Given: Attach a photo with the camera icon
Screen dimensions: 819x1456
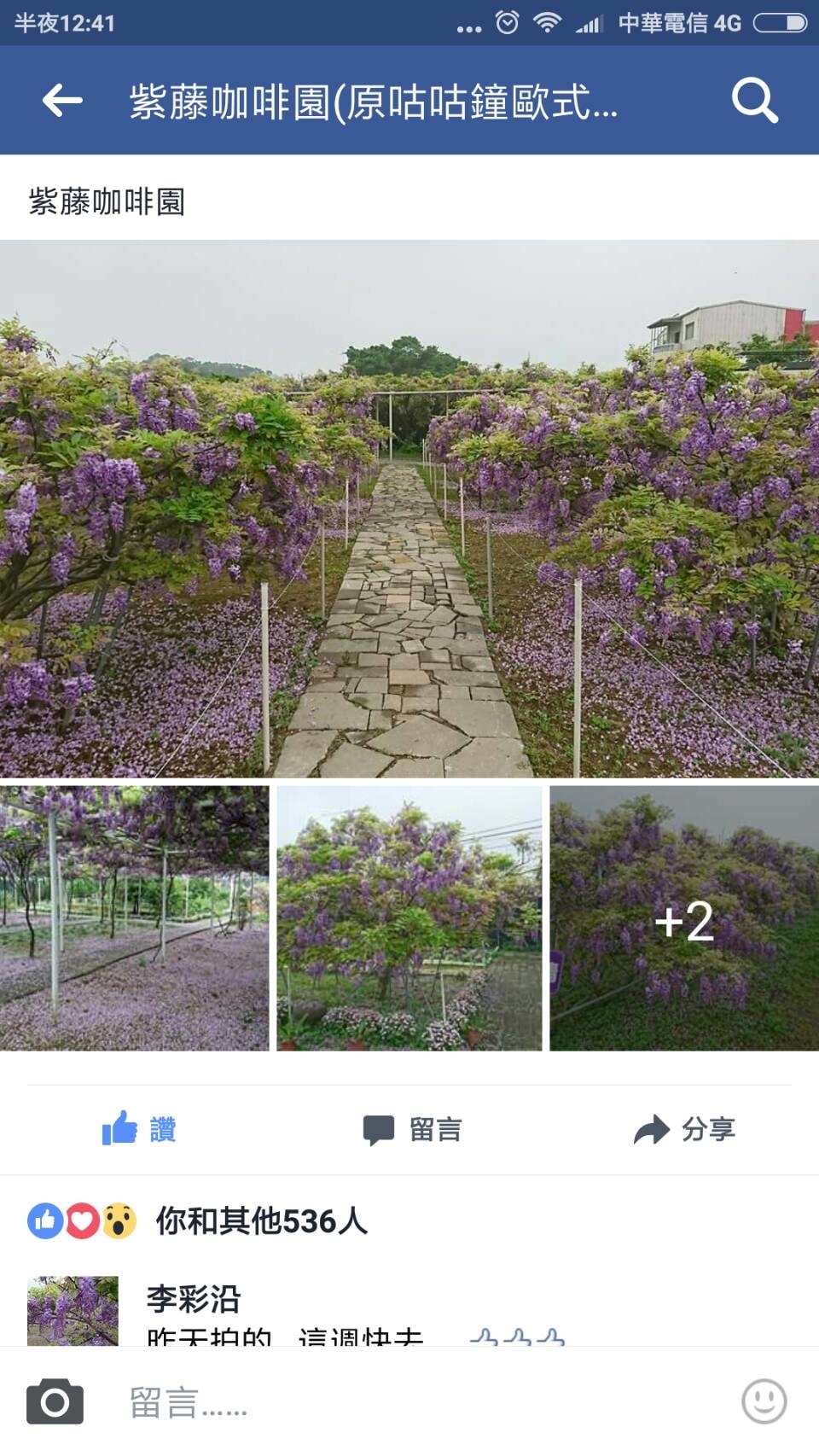Looking at the screenshot, I should click(x=55, y=1401).
